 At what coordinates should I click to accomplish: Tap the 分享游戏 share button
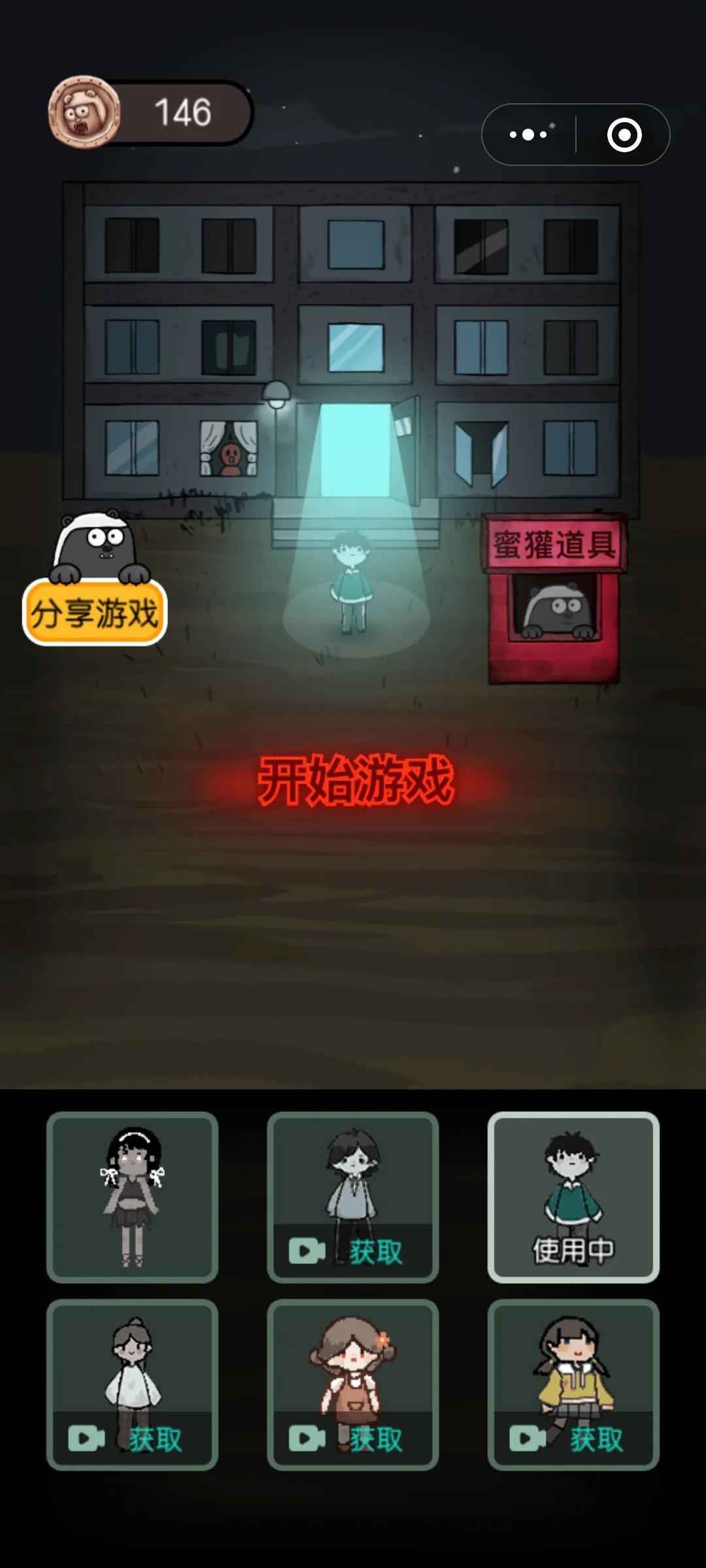click(x=95, y=612)
